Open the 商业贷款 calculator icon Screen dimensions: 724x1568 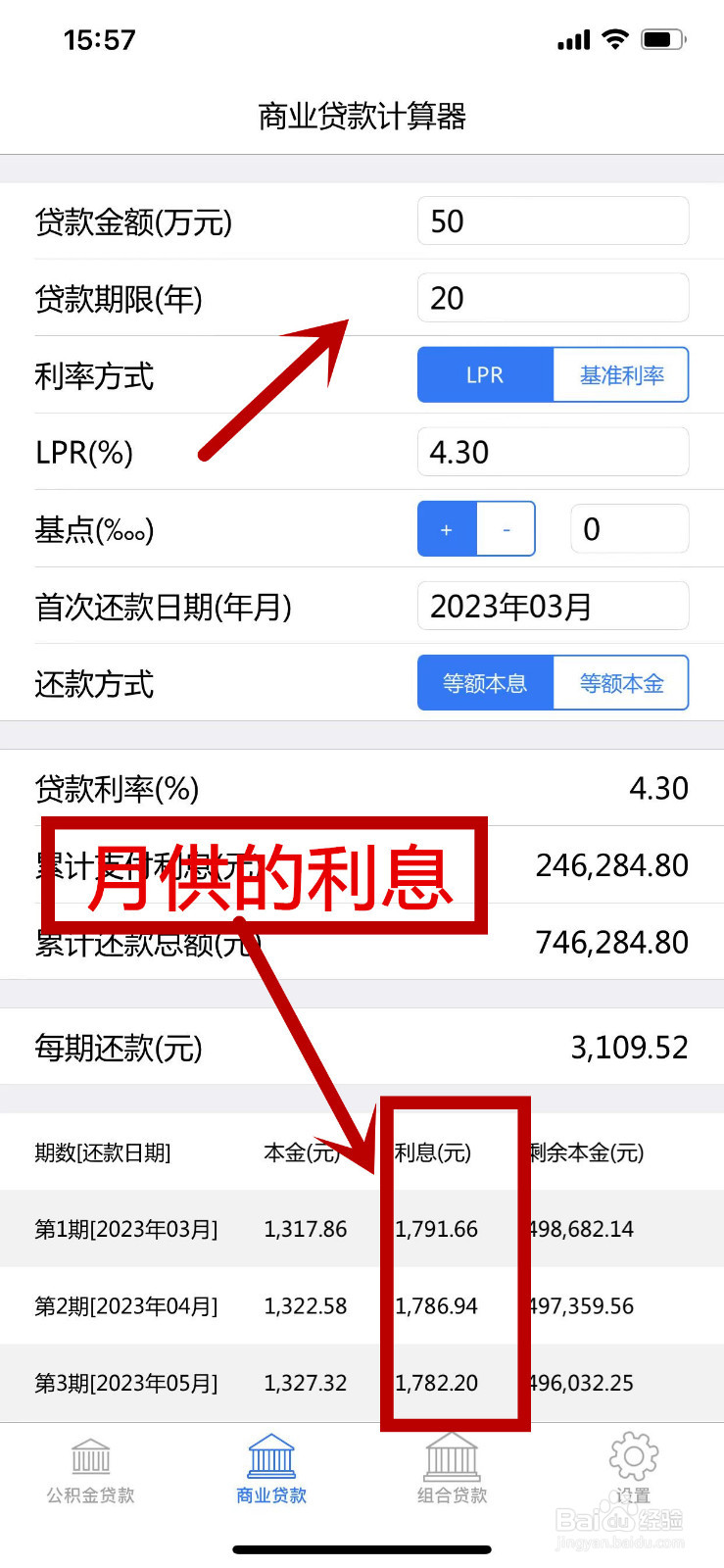(x=269, y=1457)
